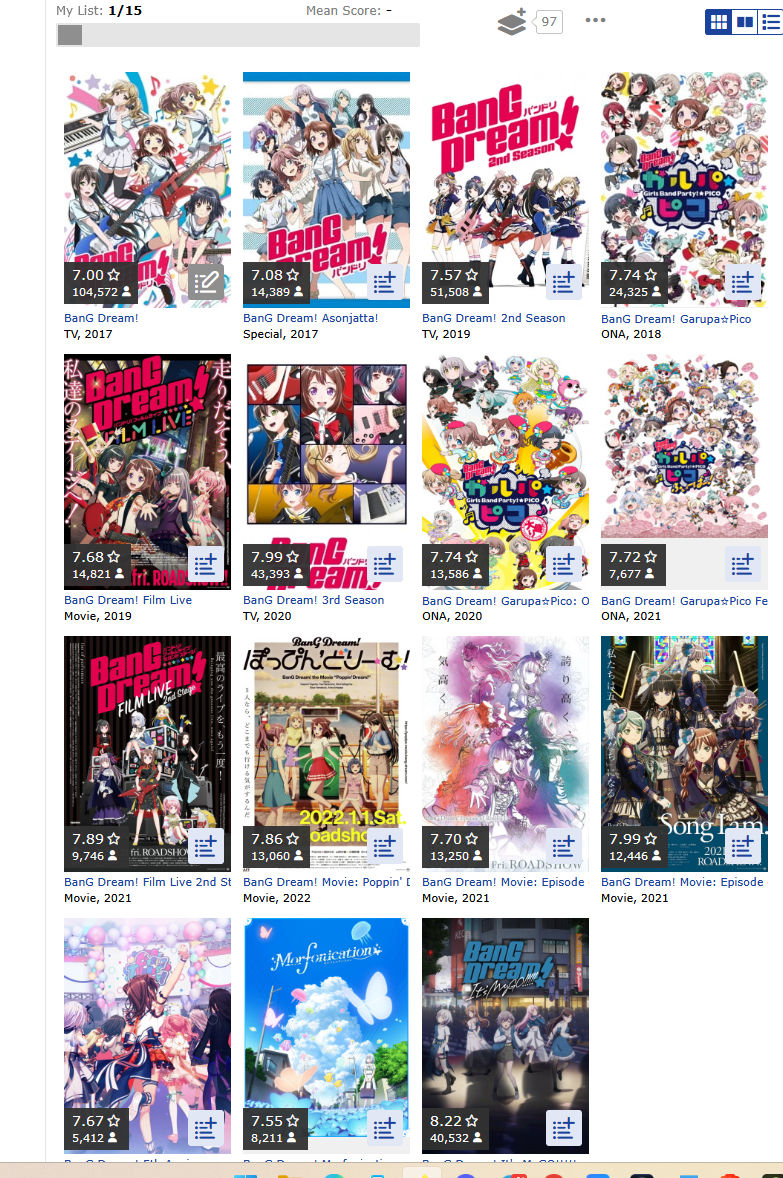Add the It's MyGO!!!!! anime to list

[x=563, y=1128]
